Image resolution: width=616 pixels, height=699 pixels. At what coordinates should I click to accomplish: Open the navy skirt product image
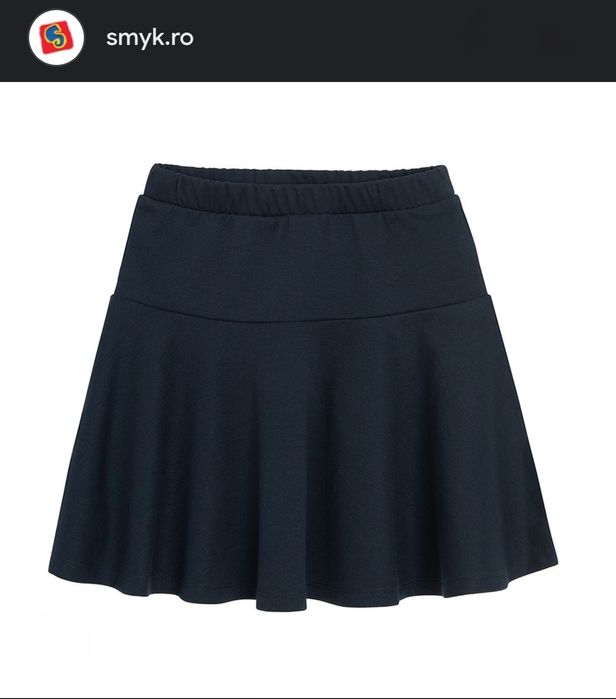pyautogui.click(x=304, y=390)
